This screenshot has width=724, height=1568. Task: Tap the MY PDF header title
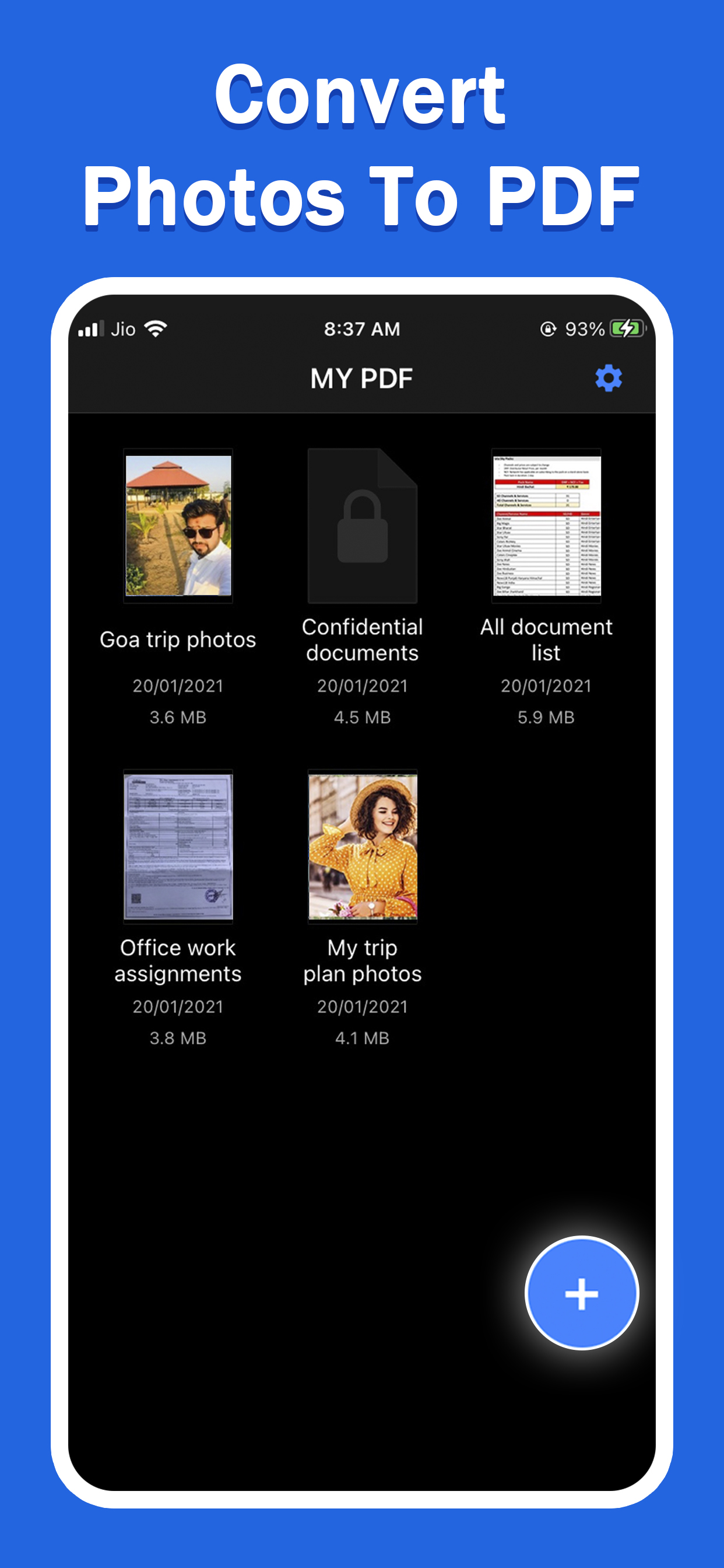click(x=361, y=377)
